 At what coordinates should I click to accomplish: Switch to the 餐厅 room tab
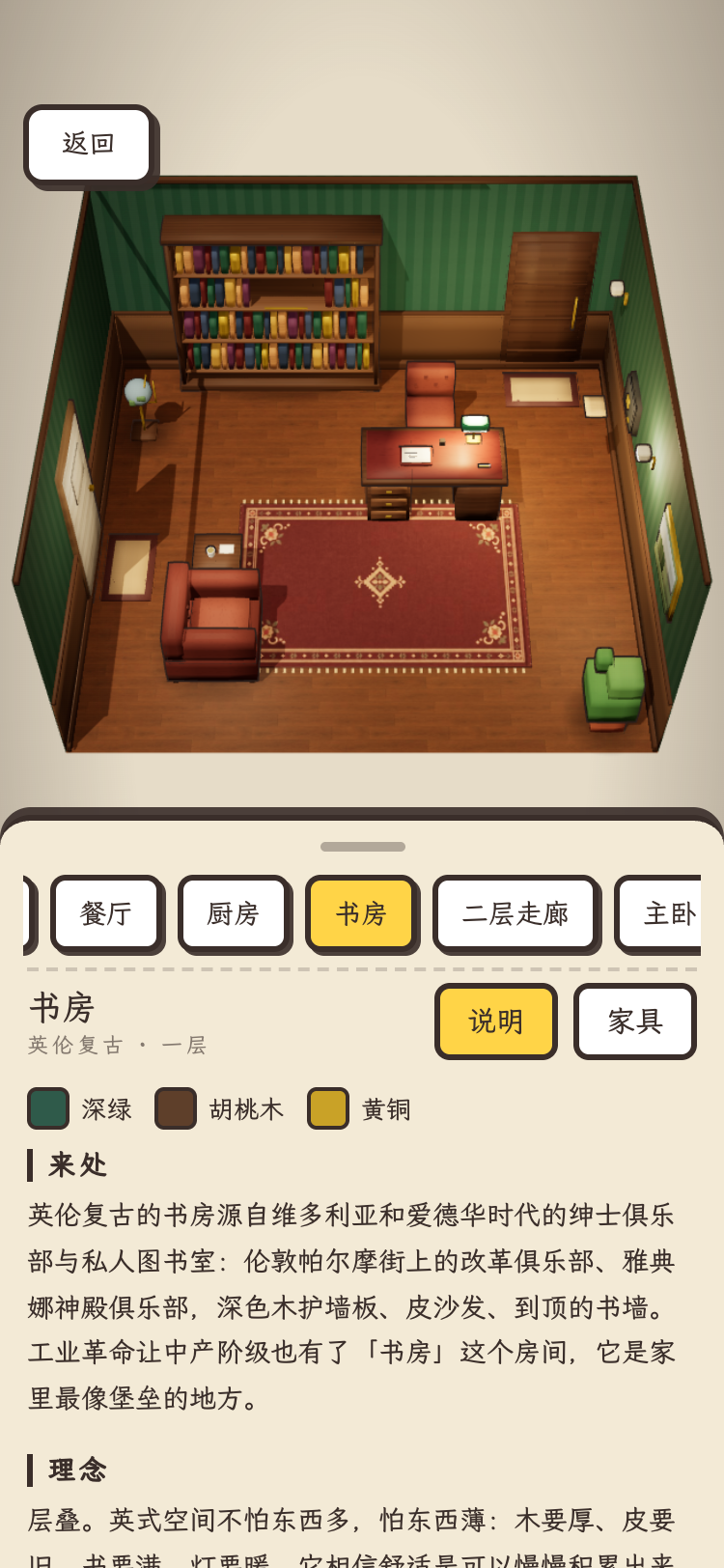[x=106, y=913]
